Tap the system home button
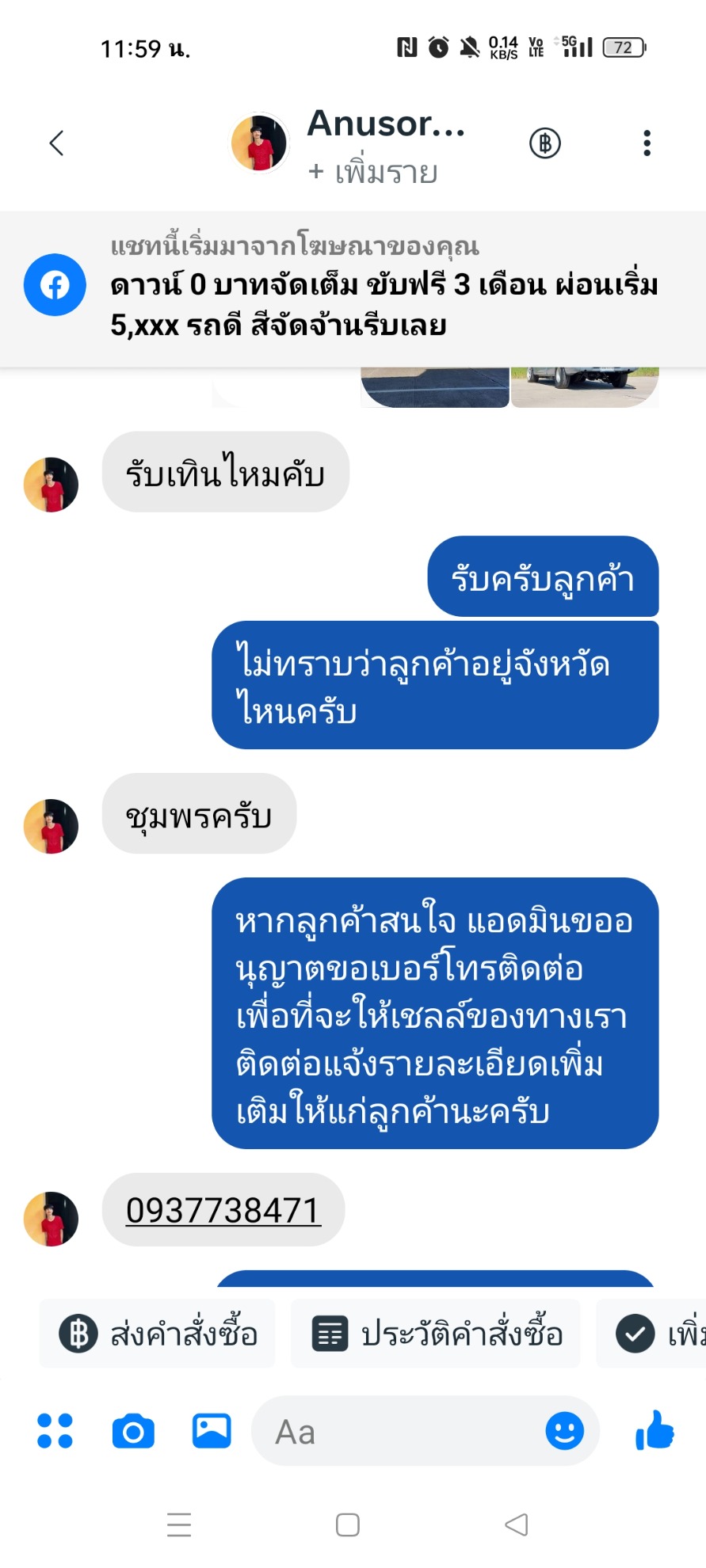The image size is (706, 1568). click(347, 1524)
